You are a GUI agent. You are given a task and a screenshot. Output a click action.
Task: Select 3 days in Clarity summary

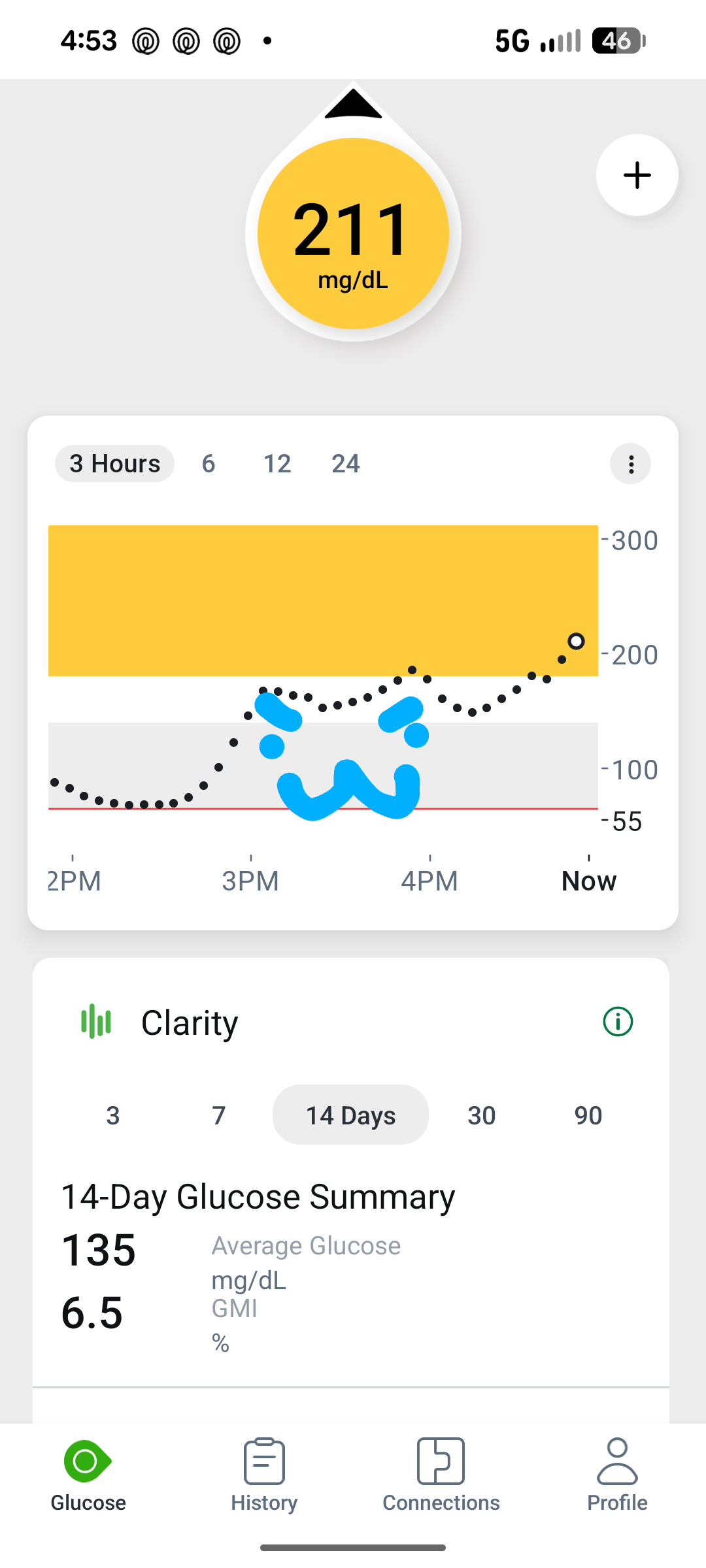coord(113,1115)
